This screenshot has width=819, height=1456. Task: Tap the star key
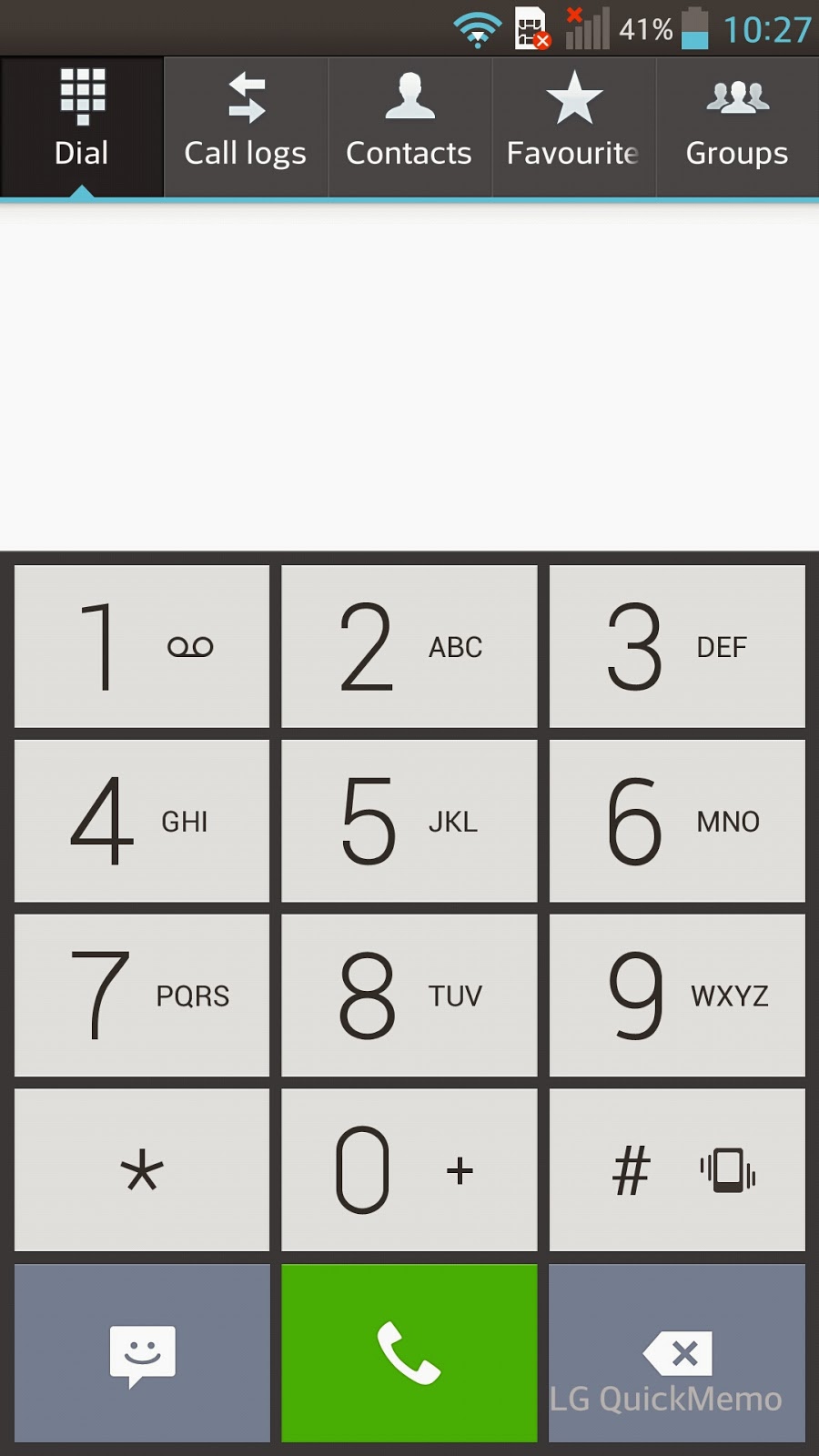coord(142,1170)
